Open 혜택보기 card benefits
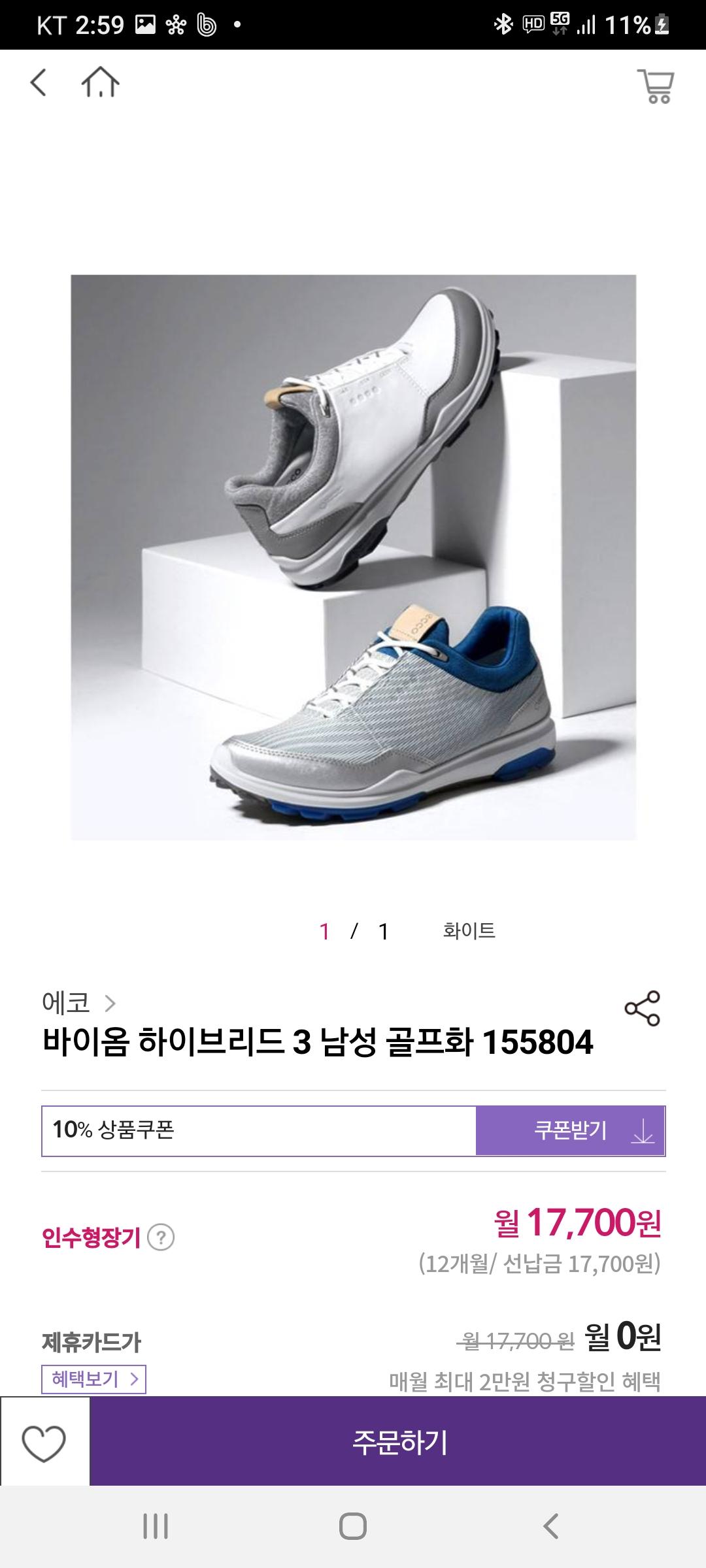The width and height of the screenshot is (706, 1568). pos(93,1379)
